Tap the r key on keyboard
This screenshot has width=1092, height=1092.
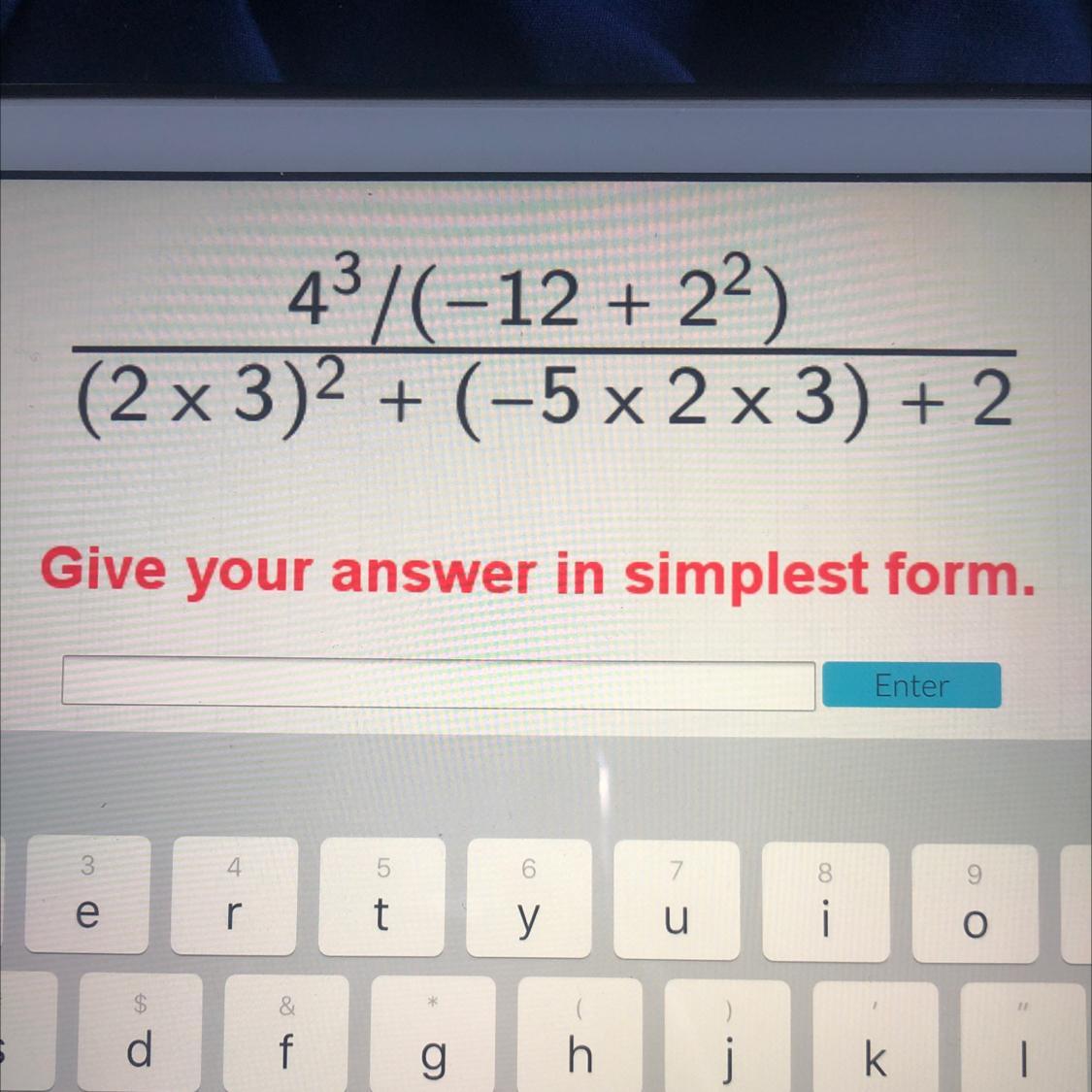(x=234, y=895)
